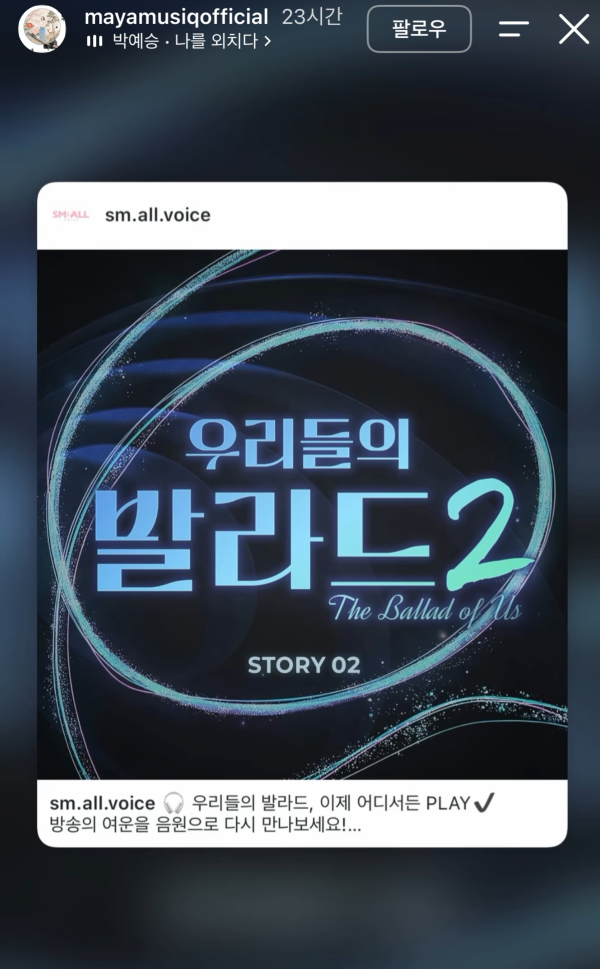Open the story options menu
The height and width of the screenshot is (969, 600).
pos(513,29)
